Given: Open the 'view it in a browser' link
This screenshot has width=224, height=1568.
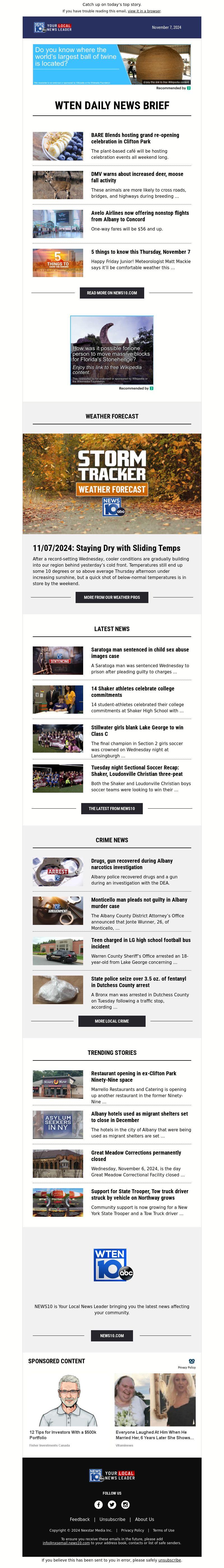Looking at the screenshot, I should point(144,11).
